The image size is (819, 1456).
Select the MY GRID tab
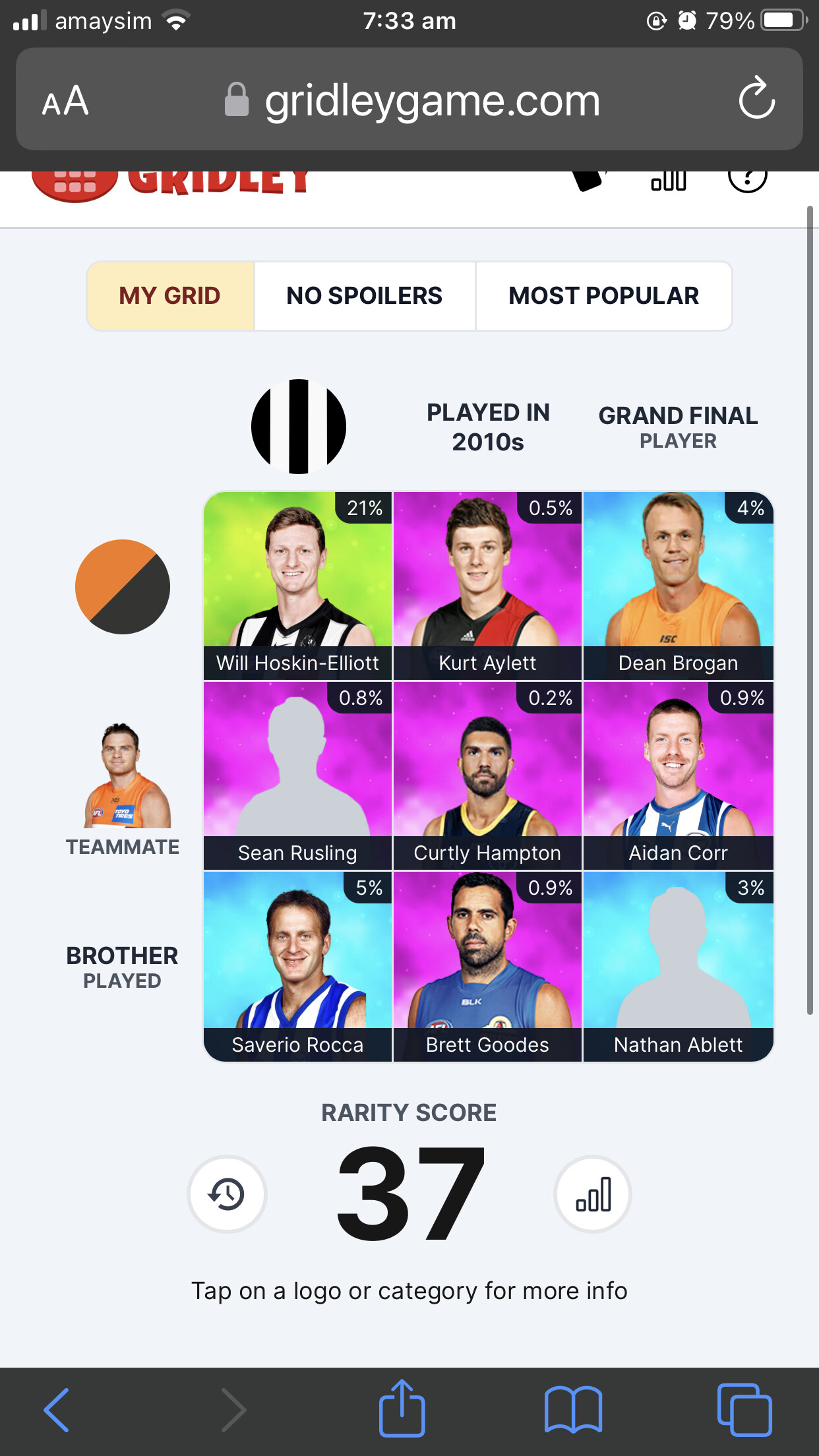pyautogui.click(x=170, y=296)
